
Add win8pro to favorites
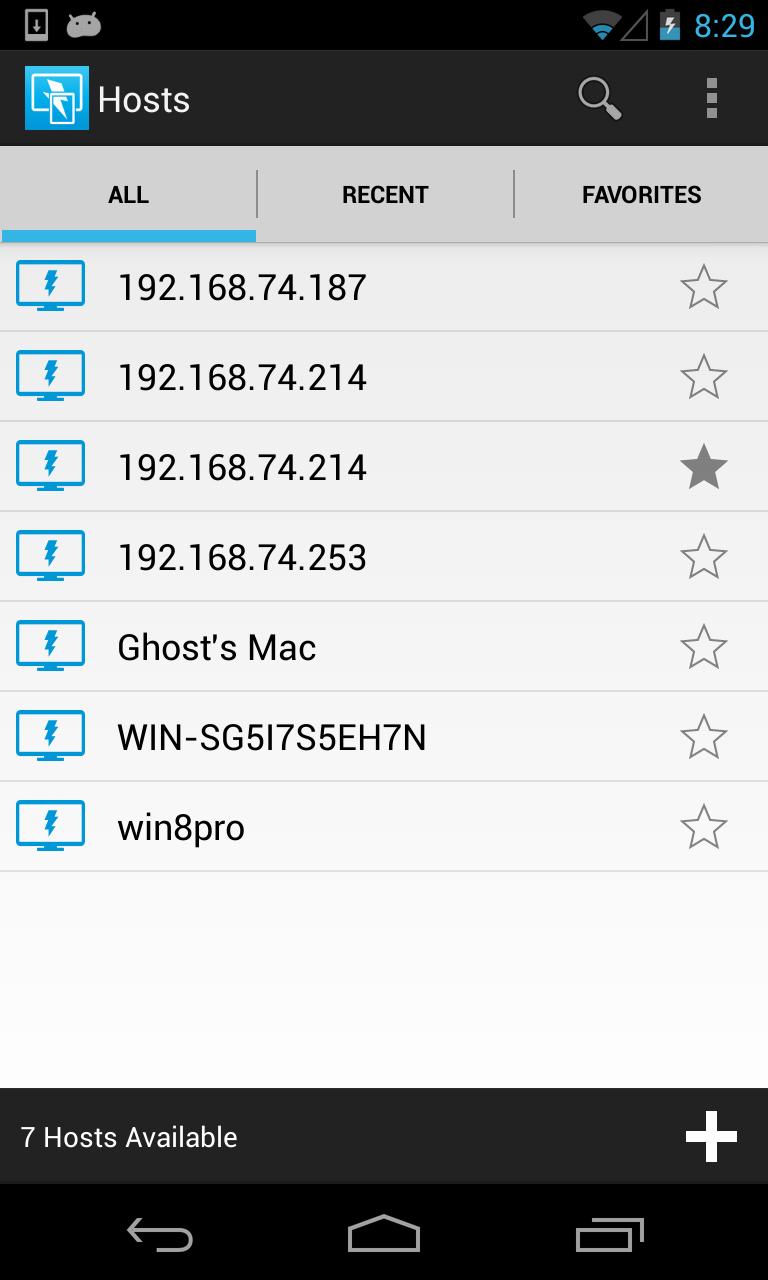tap(703, 827)
